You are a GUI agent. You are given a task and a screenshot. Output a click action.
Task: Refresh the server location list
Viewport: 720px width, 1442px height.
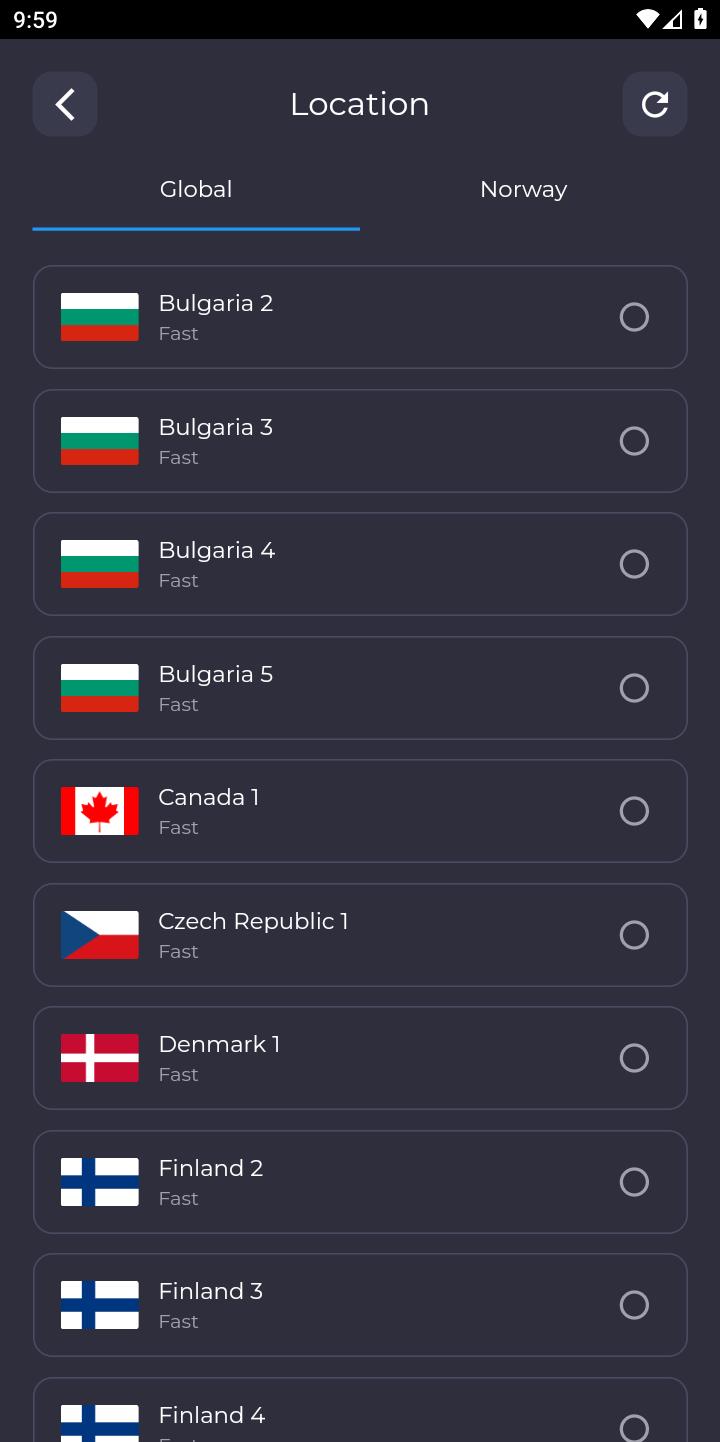point(655,104)
